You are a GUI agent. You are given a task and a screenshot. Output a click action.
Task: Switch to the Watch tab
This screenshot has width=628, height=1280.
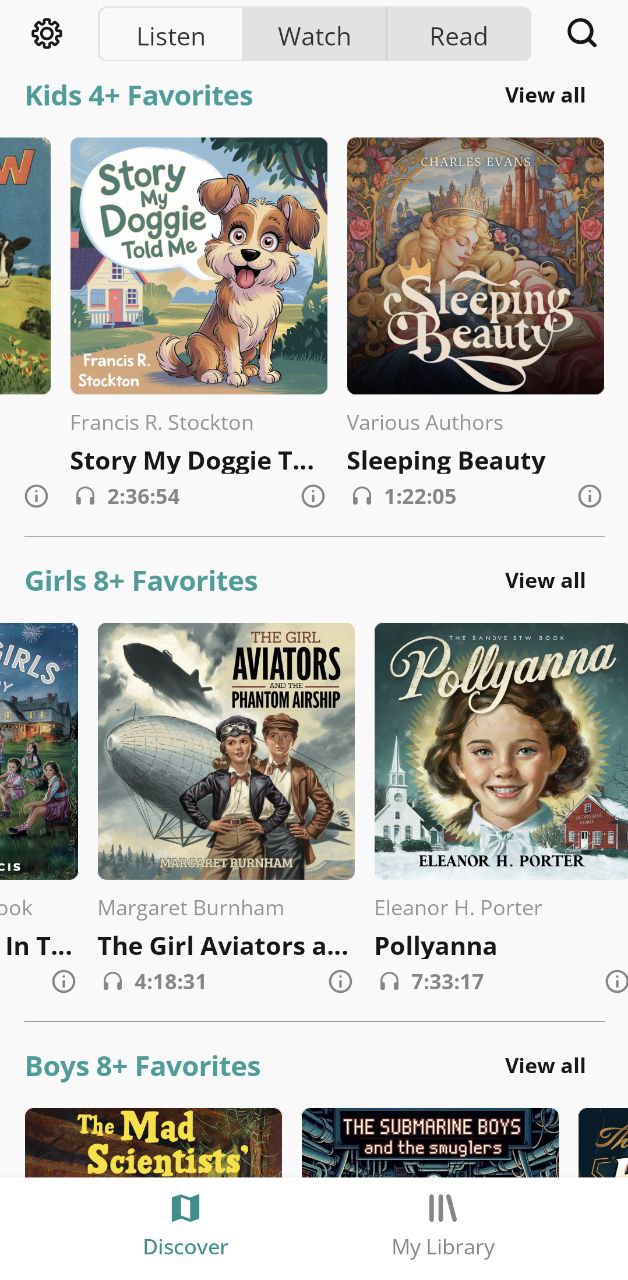click(x=314, y=36)
